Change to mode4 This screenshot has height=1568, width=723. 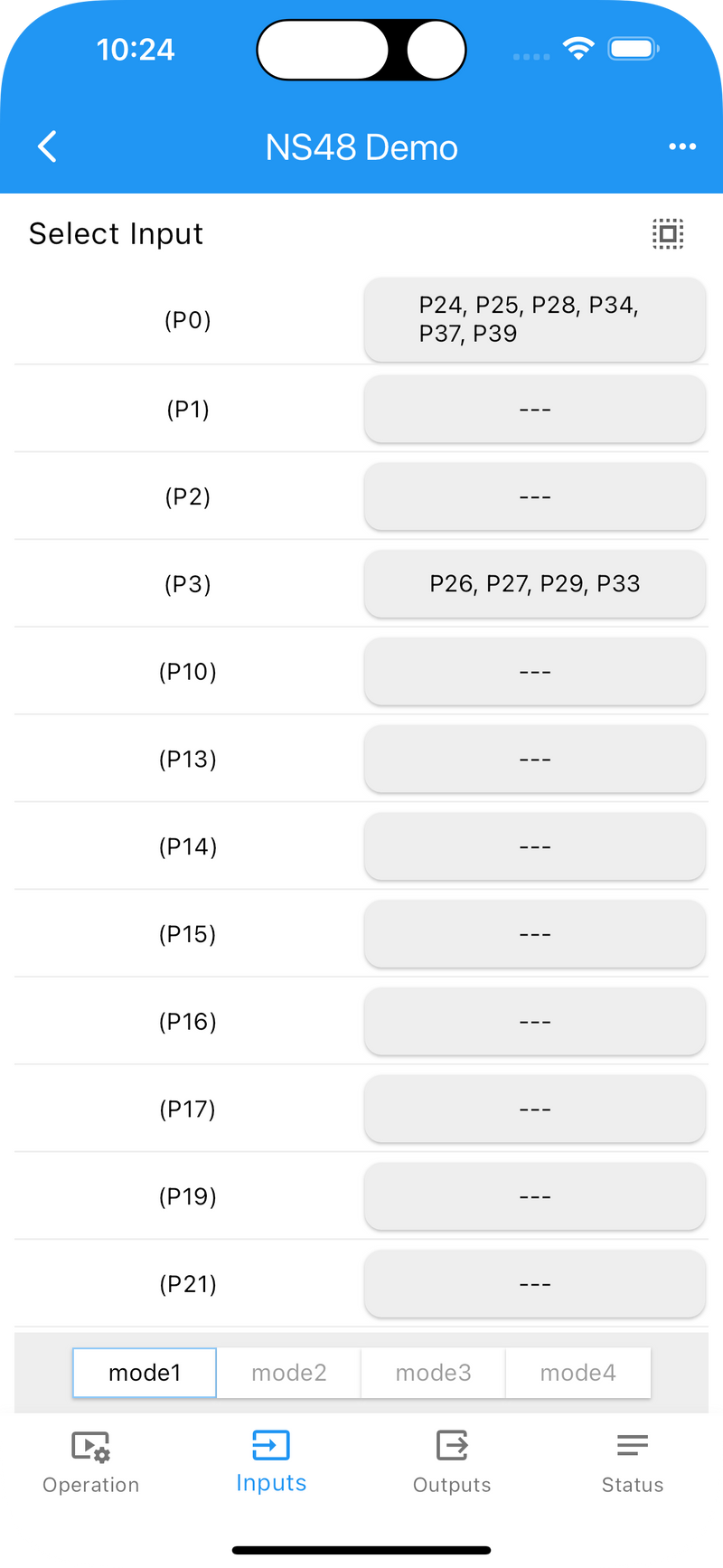coord(578,1373)
